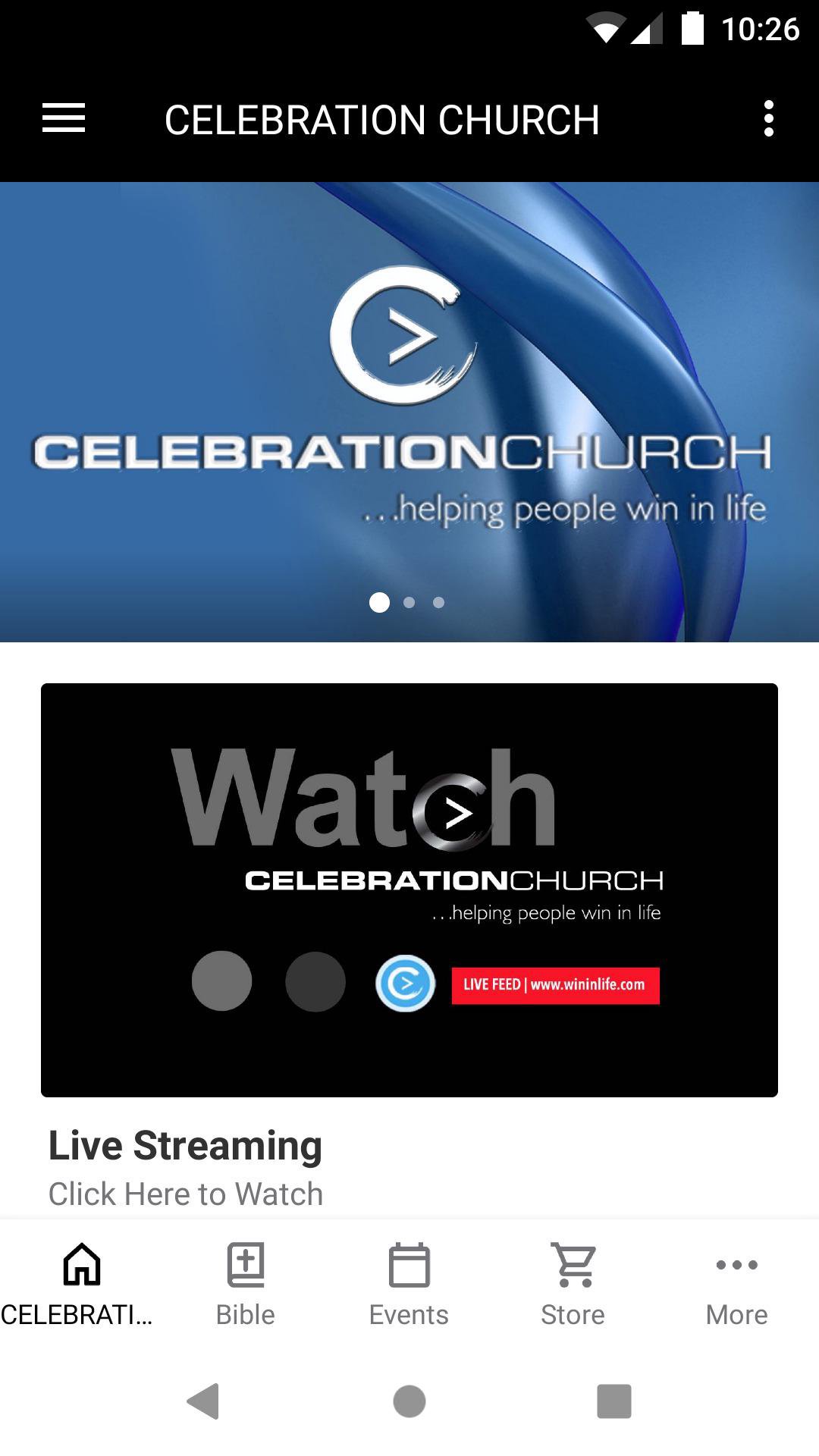
Task: Select the Celebration home tab
Action: [82, 1285]
